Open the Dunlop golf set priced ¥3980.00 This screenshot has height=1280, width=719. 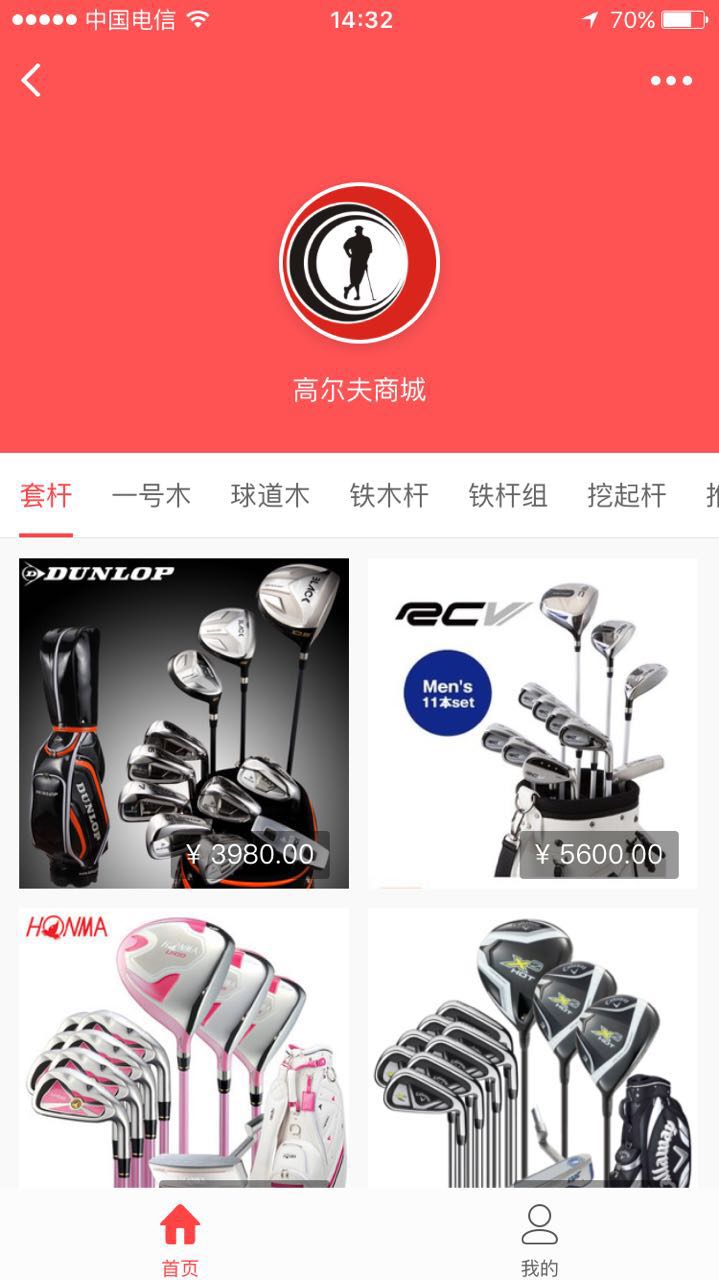(x=184, y=722)
